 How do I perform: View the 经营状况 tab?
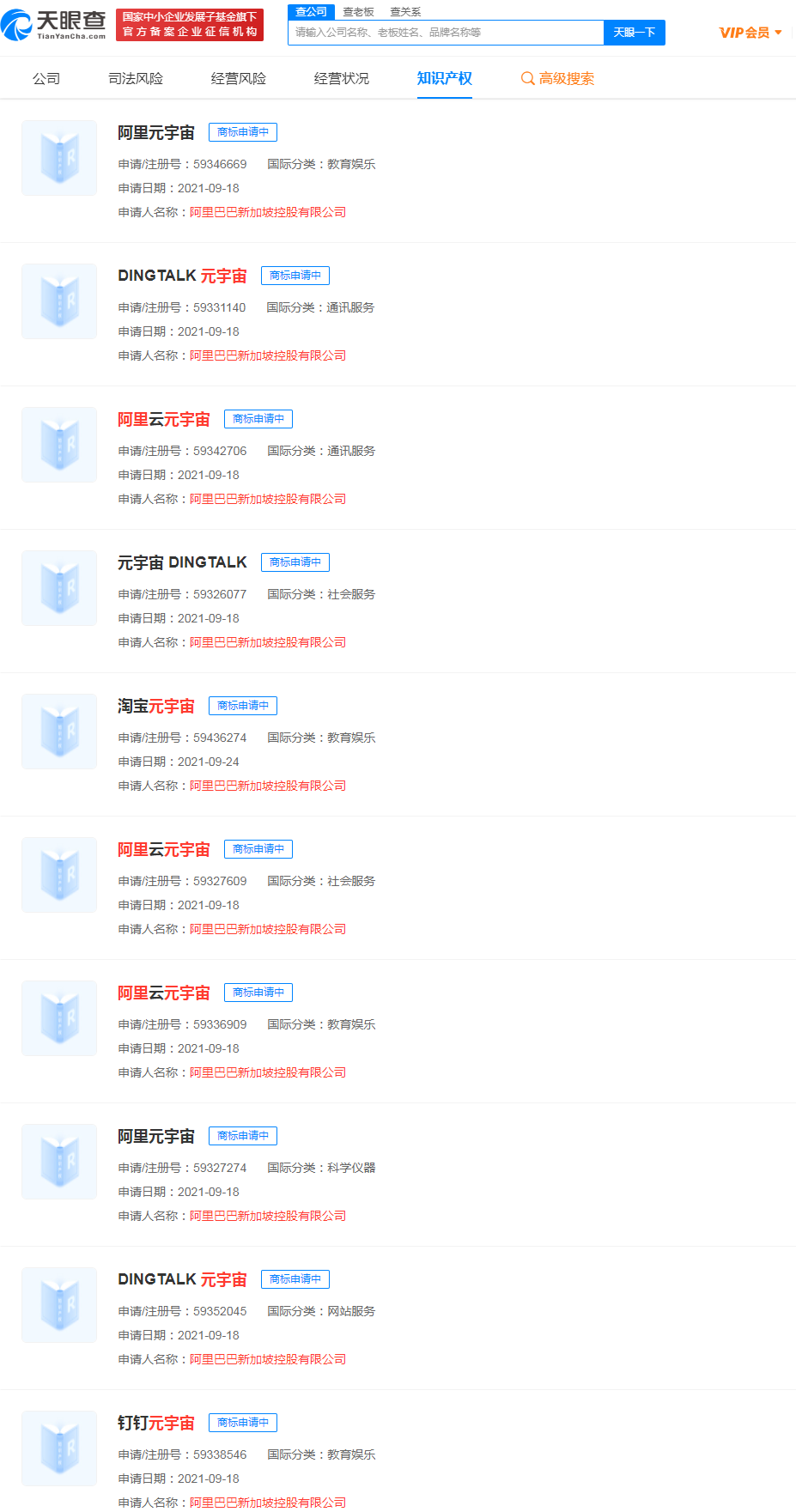tap(342, 79)
